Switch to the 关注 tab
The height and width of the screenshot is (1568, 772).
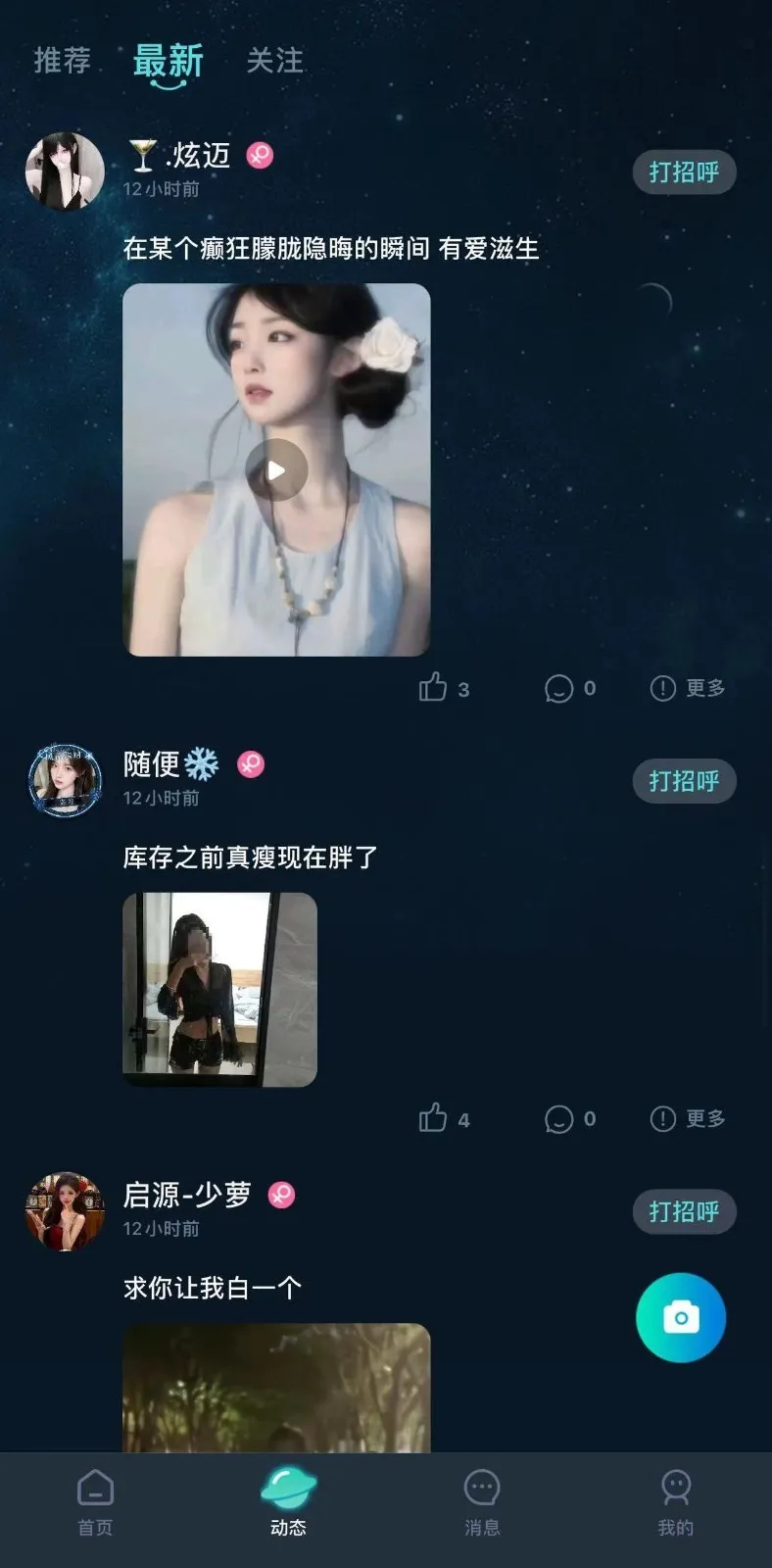pos(274,61)
